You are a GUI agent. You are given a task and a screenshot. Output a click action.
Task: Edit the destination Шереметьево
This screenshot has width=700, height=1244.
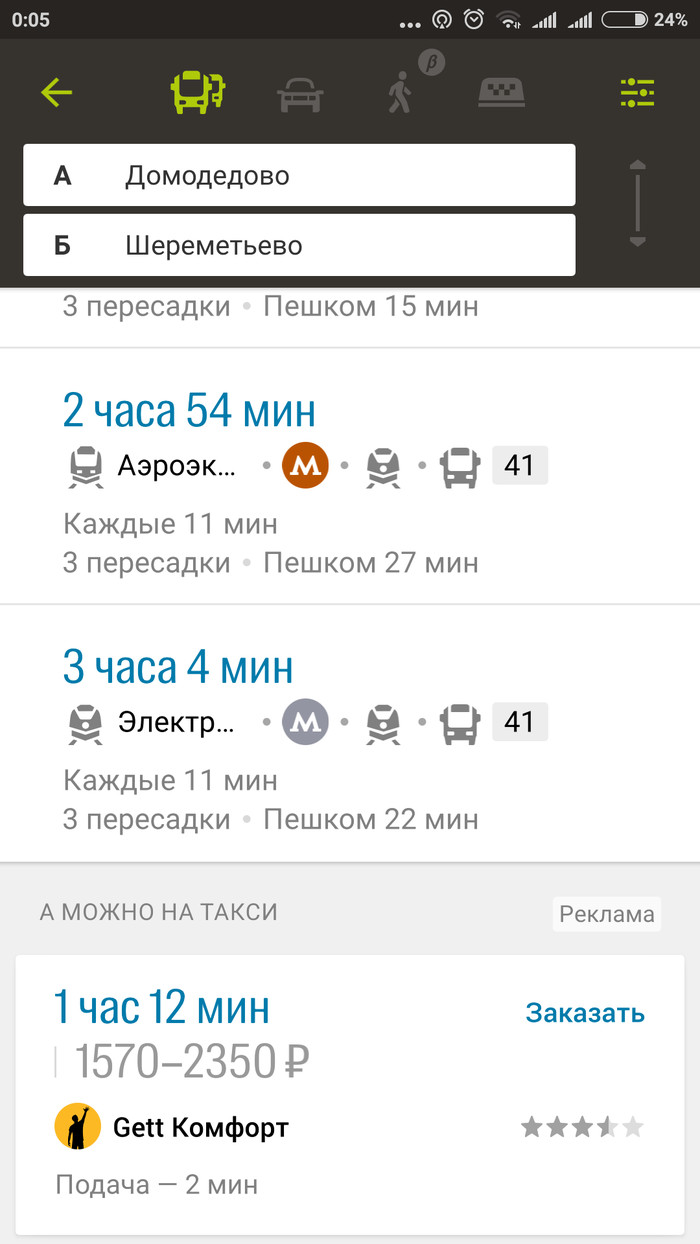[299, 245]
